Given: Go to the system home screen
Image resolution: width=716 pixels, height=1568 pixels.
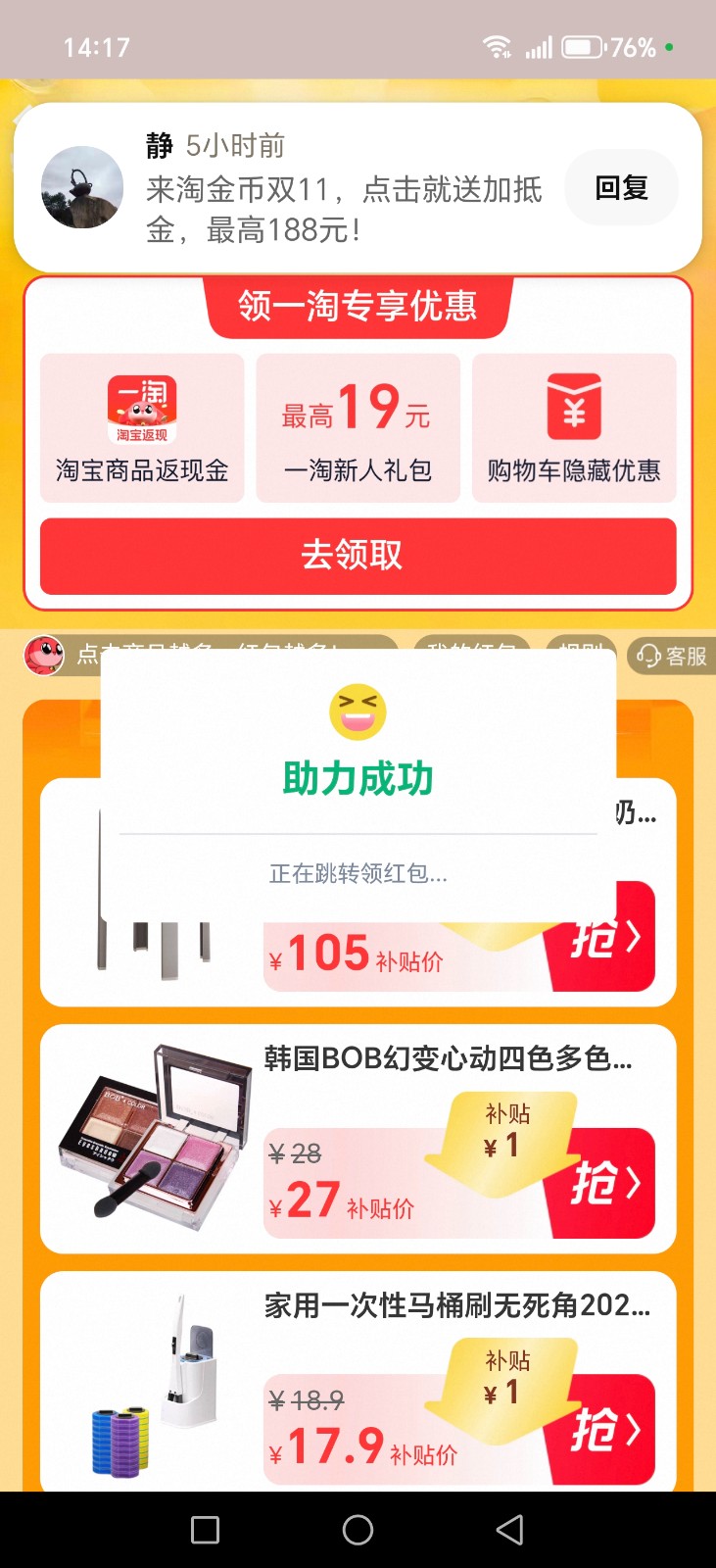Looking at the screenshot, I should click(358, 1530).
